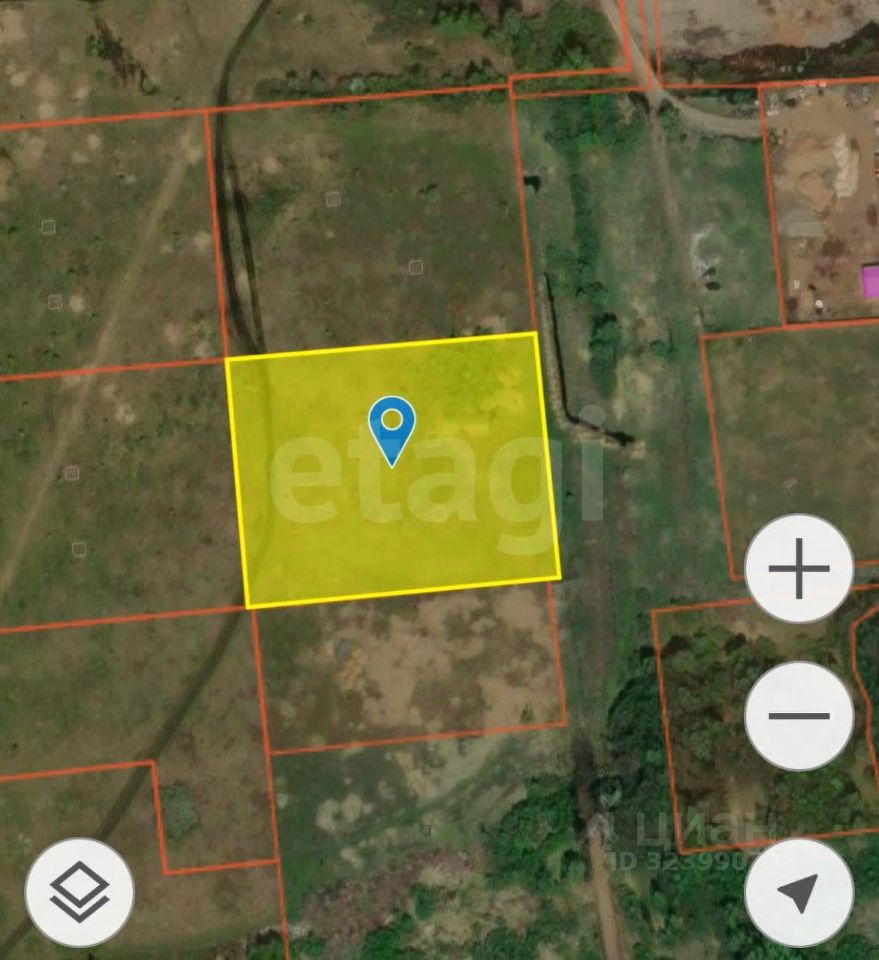Center the map on my location

pyautogui.click(x=799, y=892)
